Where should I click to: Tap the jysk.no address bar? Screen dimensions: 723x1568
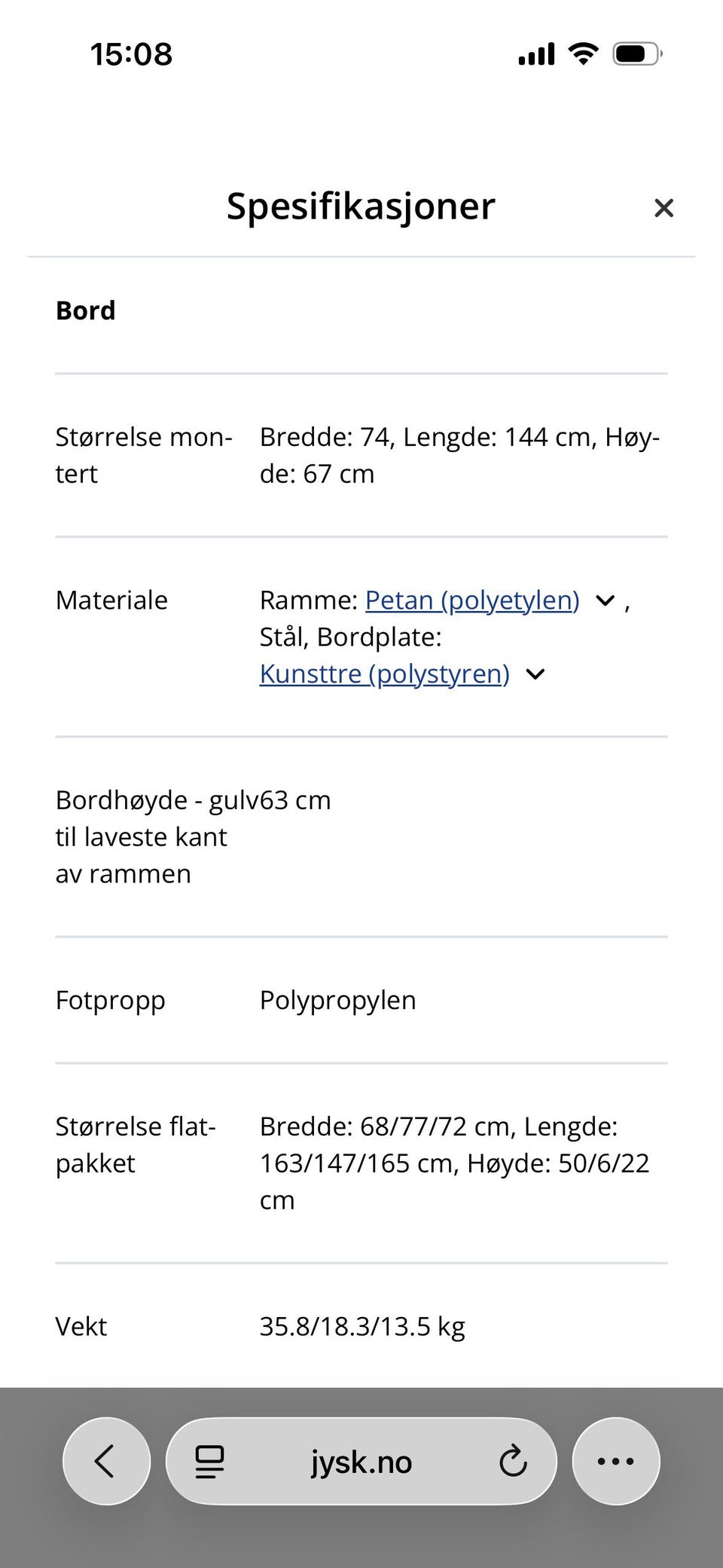(361, 1460)
